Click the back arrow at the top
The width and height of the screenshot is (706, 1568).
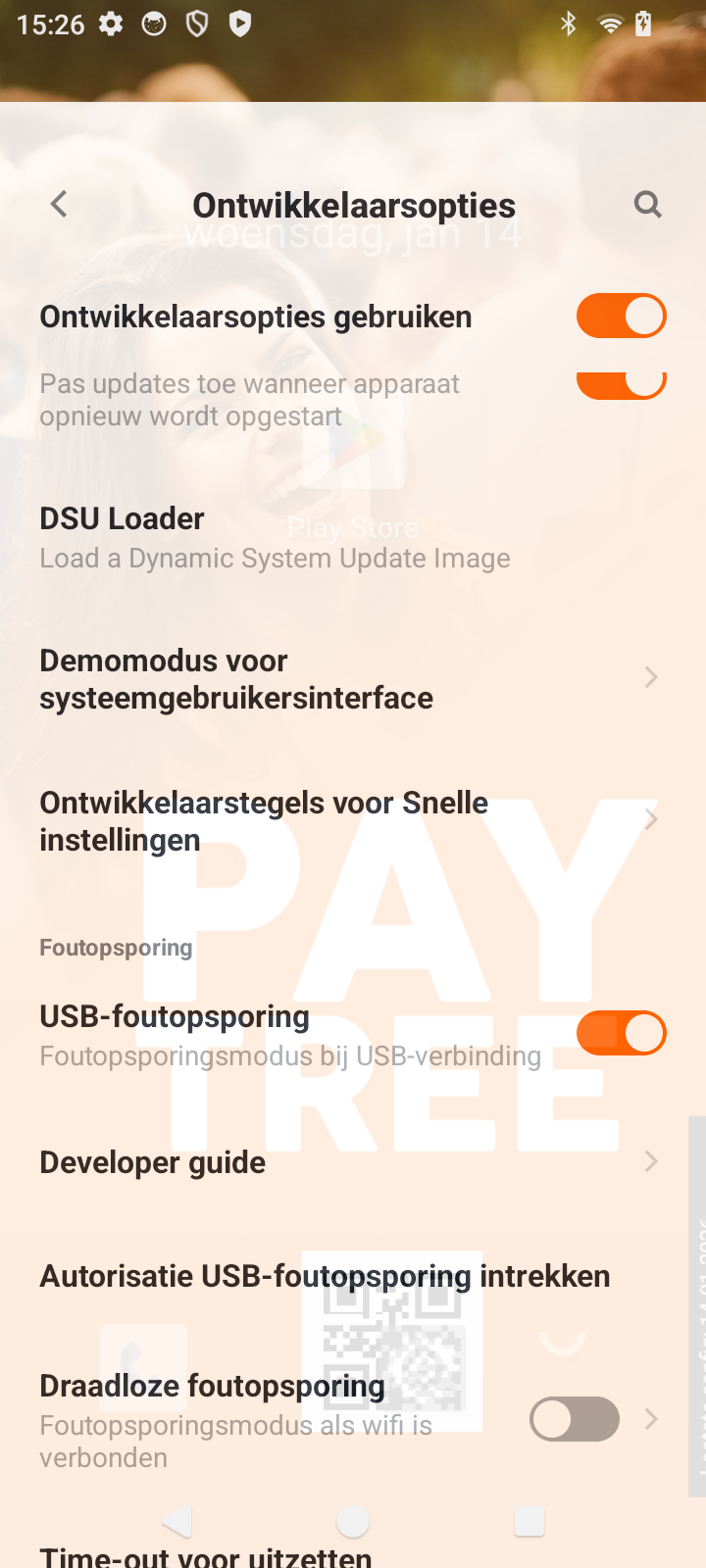click(59, 204)
